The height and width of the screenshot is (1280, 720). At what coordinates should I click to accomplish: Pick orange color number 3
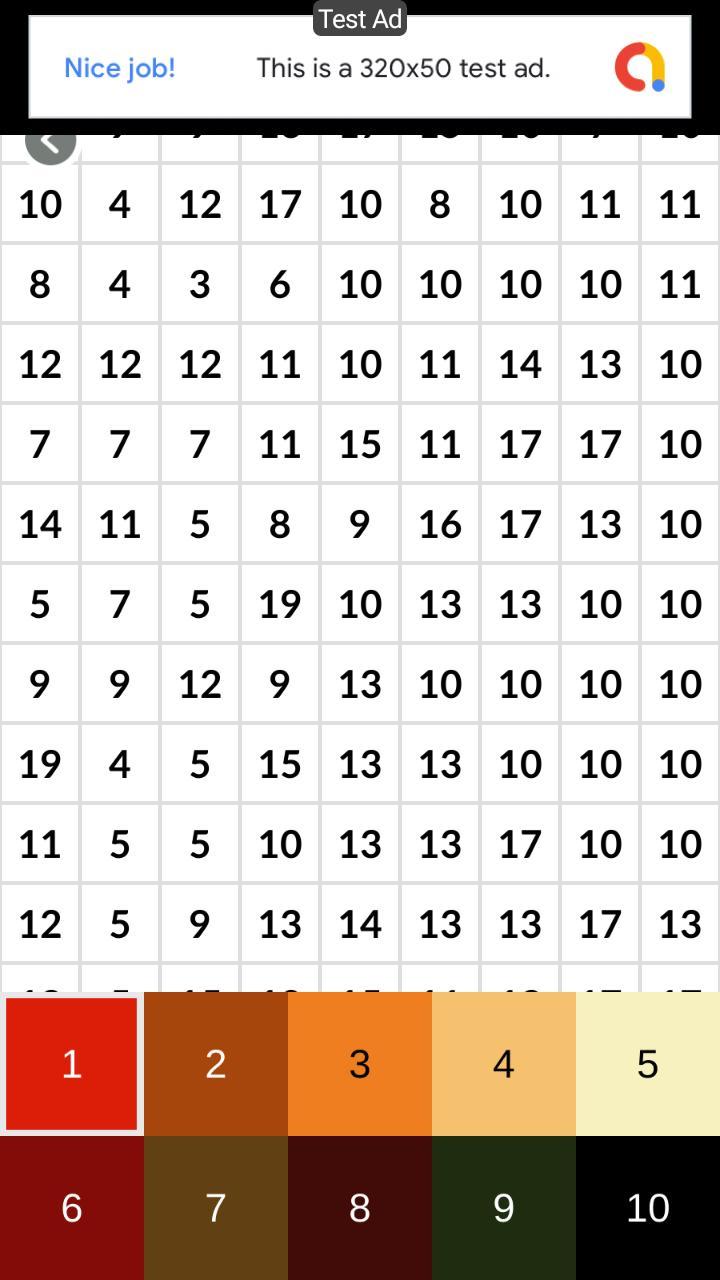click(x=360, y=1064)
